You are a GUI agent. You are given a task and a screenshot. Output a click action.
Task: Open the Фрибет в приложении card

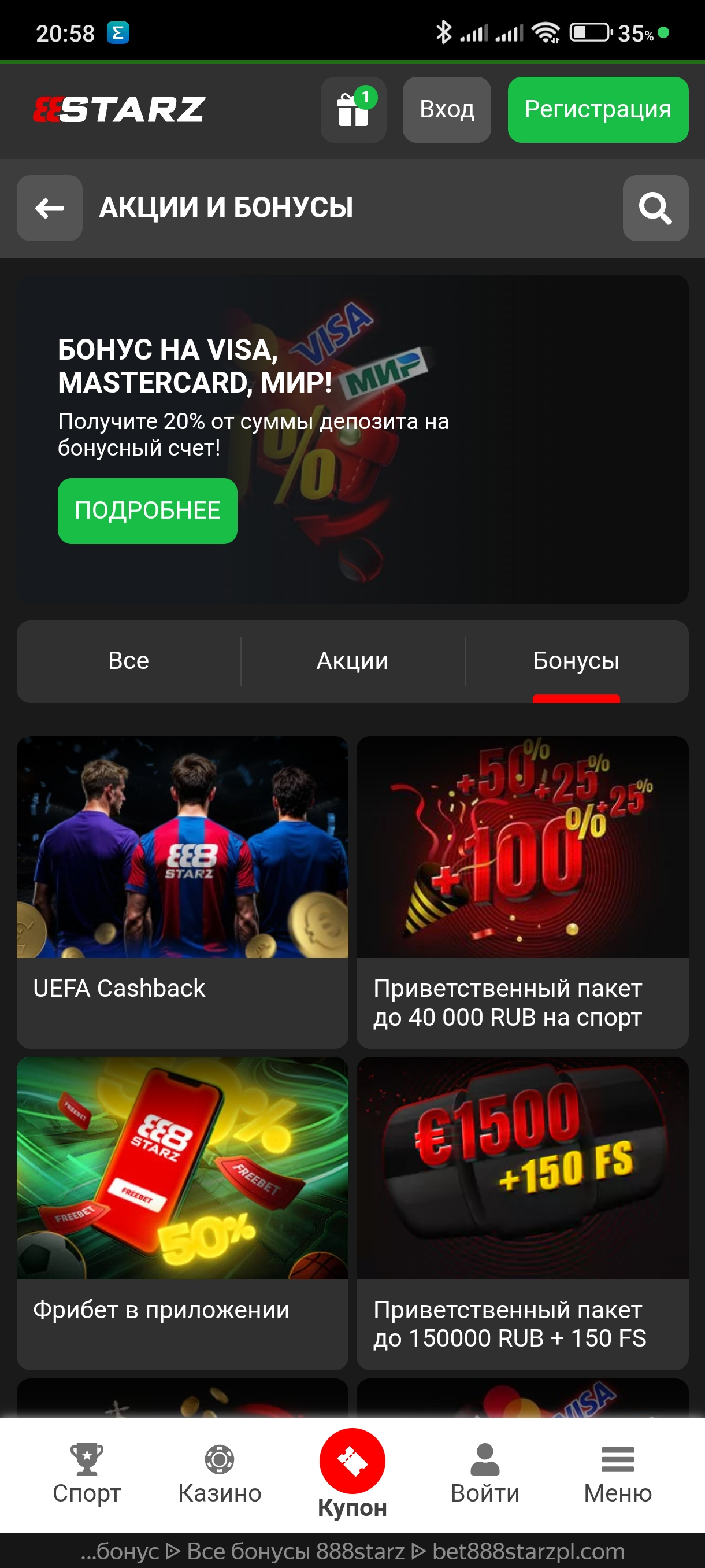tap(182, 1212)
